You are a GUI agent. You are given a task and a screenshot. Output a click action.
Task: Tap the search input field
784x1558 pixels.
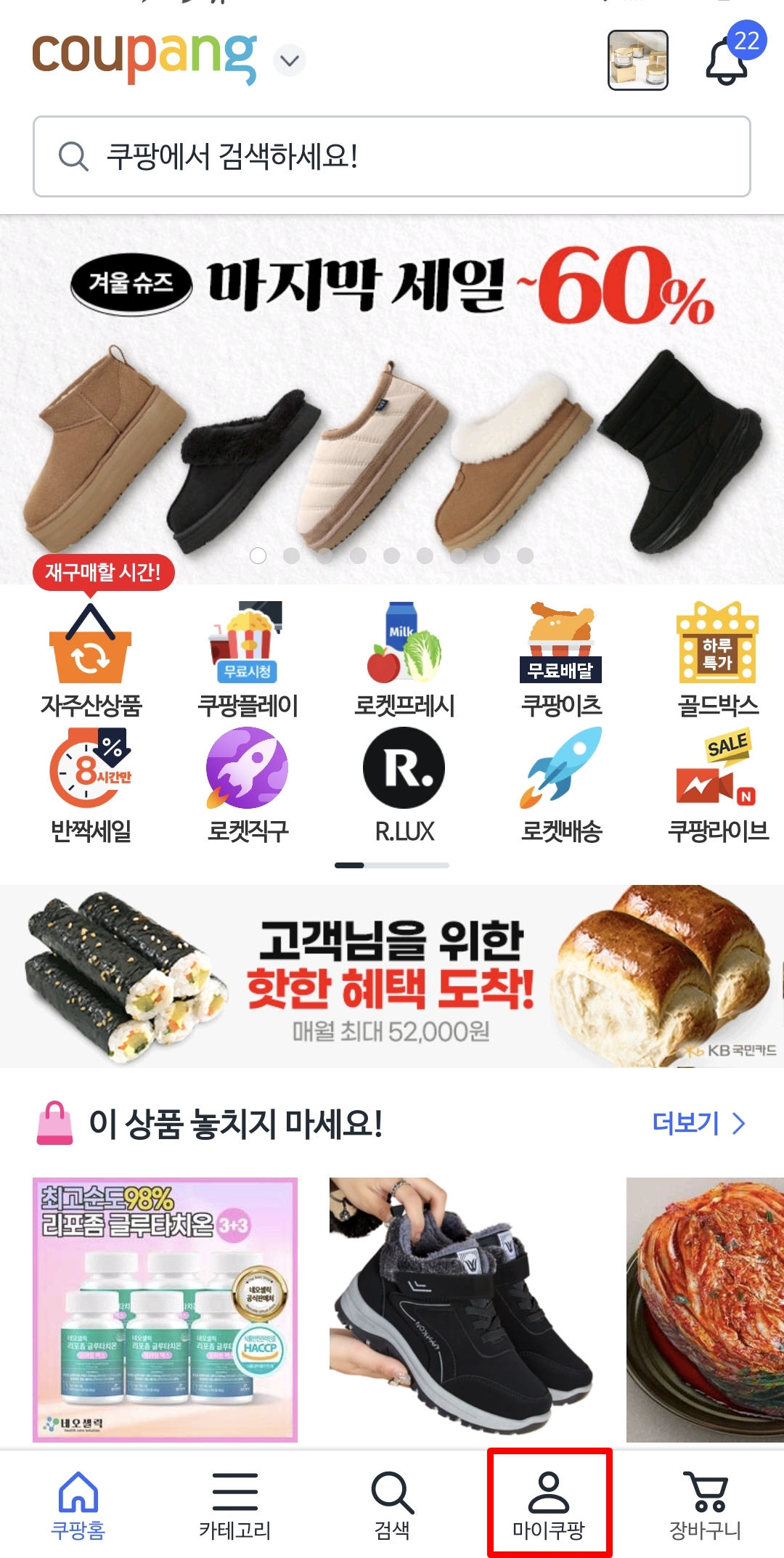pyautogui.click(x=392, y=154)
